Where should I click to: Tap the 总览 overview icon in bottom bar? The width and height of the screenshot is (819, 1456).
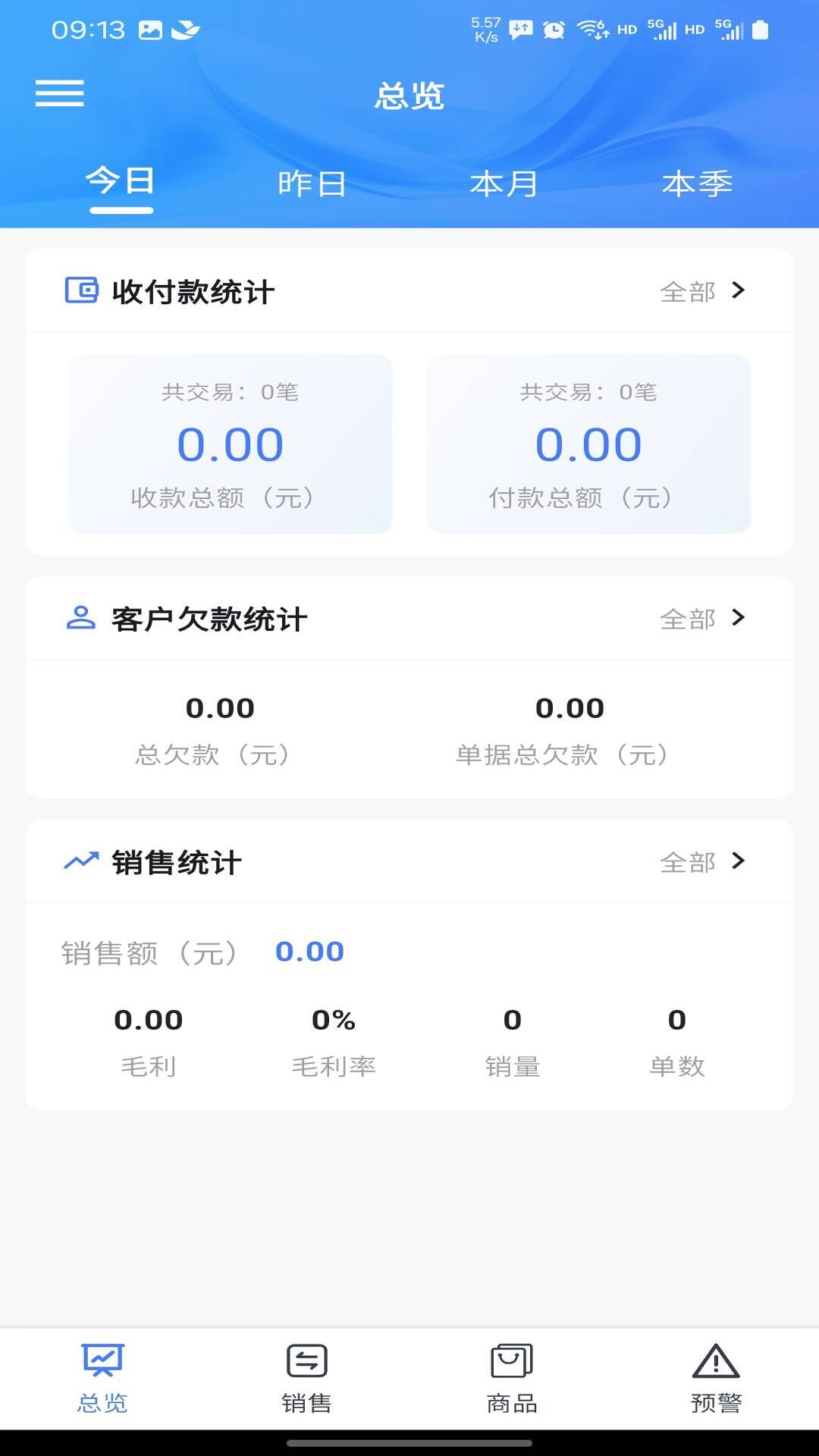click(x=102, y=1361)
